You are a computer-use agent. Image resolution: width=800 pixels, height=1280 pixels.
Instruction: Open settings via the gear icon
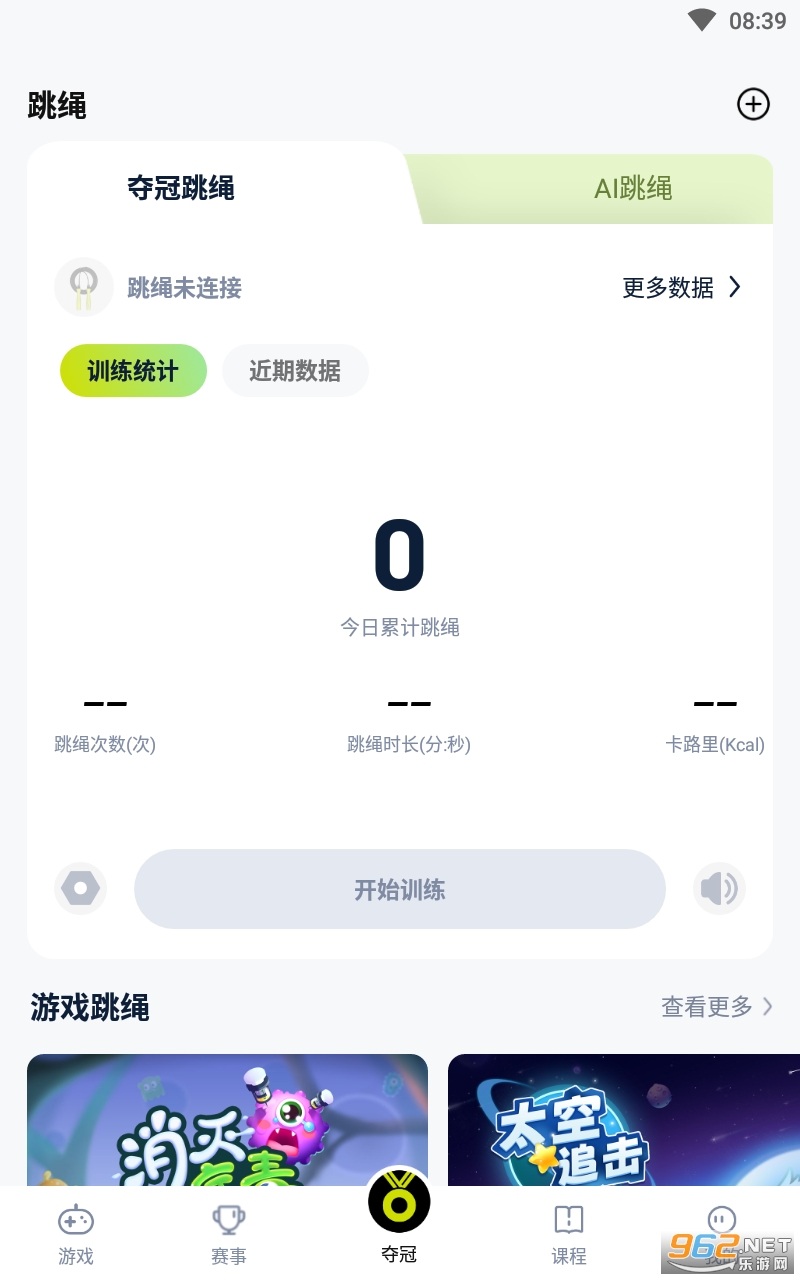[80, 888]
